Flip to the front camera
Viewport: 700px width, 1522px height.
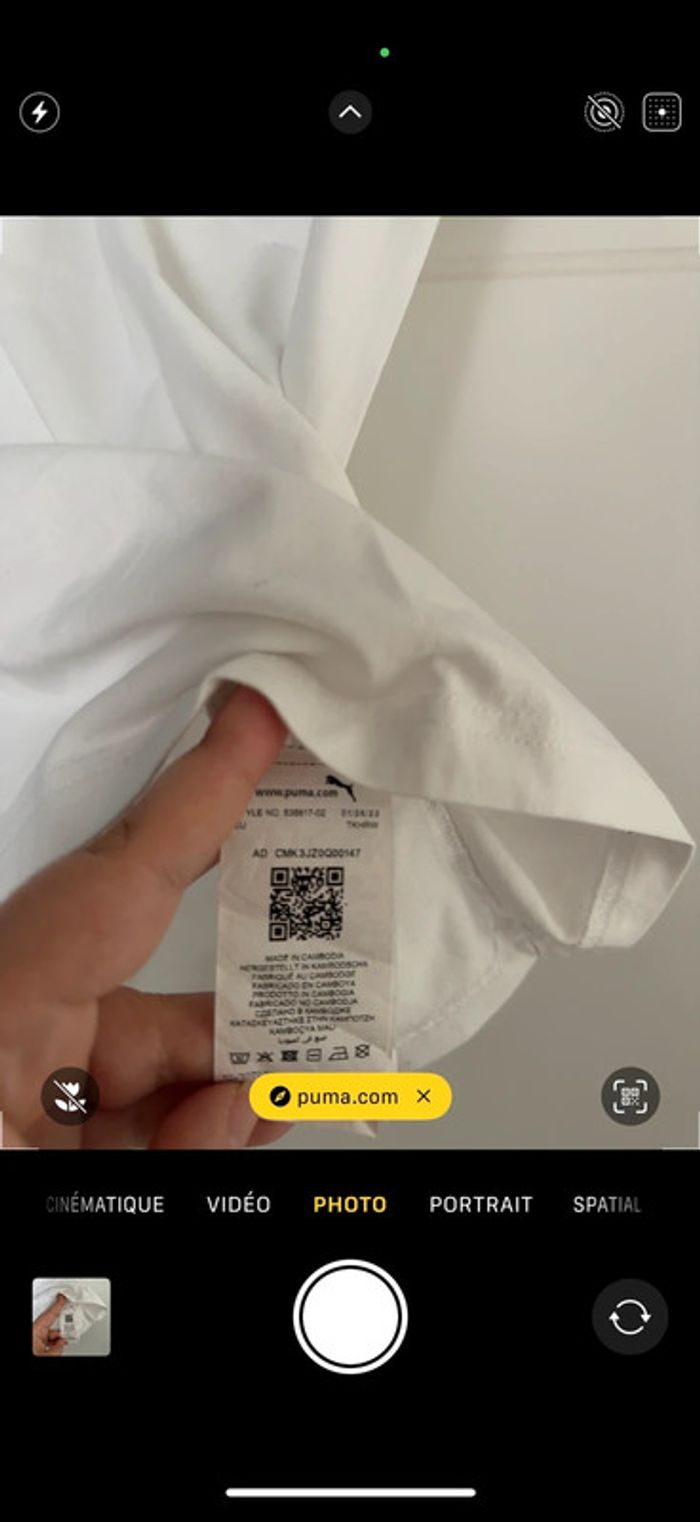(x=629, y=1317)
